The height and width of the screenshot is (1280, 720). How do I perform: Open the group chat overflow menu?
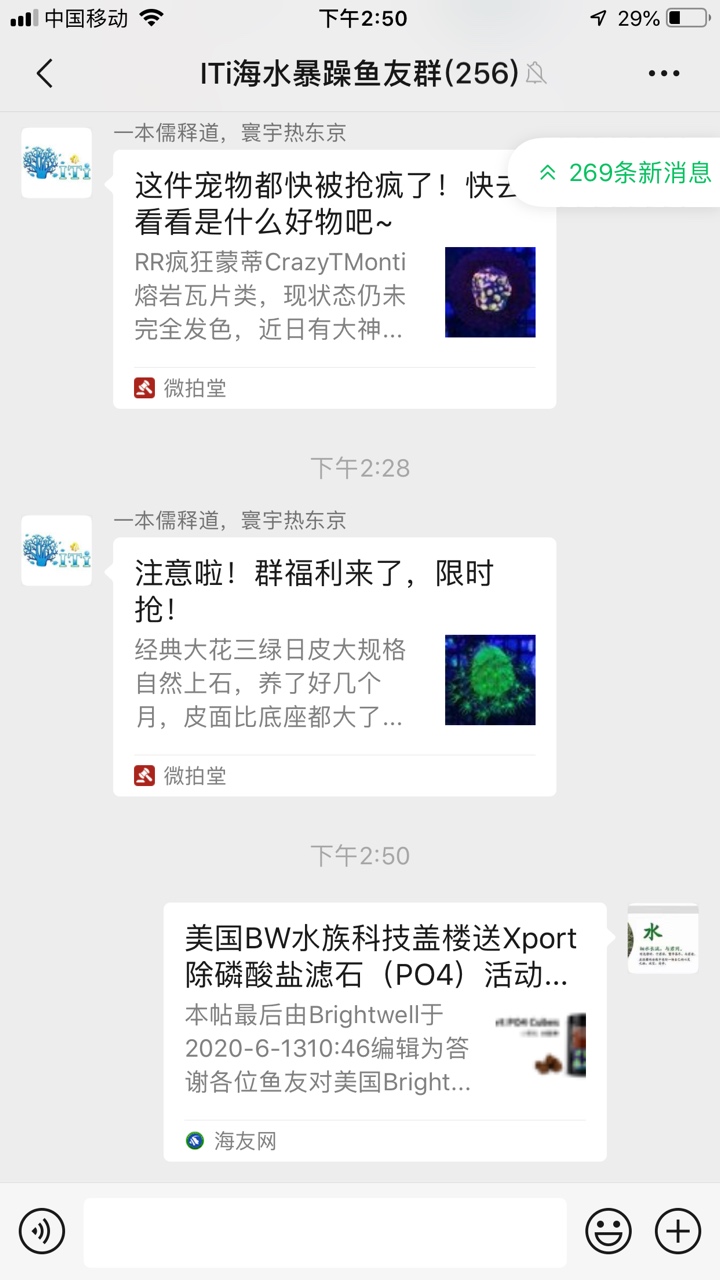tap(664, 73)
